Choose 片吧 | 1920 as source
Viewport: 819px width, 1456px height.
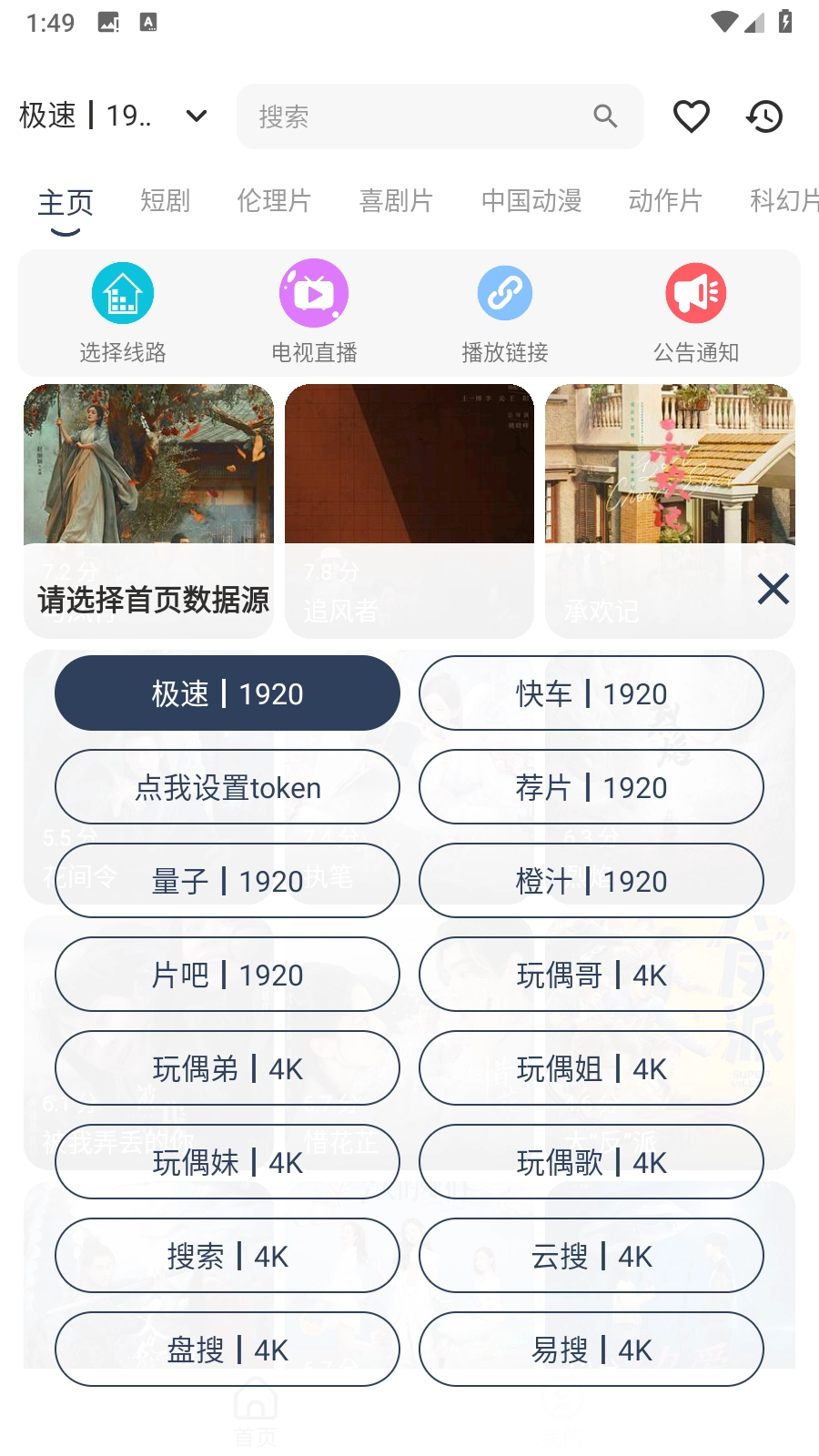click(x=227, y=975)
